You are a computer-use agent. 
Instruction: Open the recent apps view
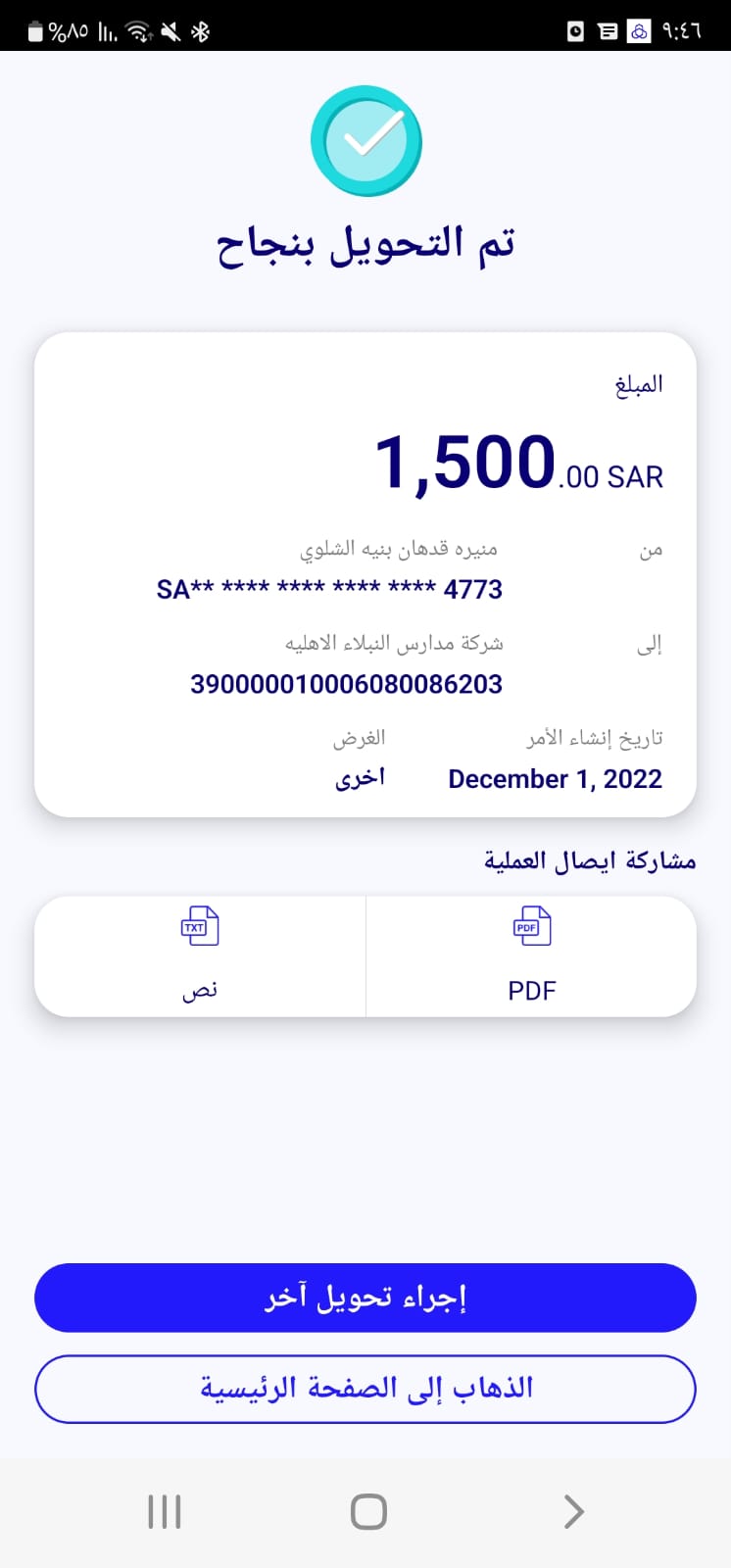165,1511
